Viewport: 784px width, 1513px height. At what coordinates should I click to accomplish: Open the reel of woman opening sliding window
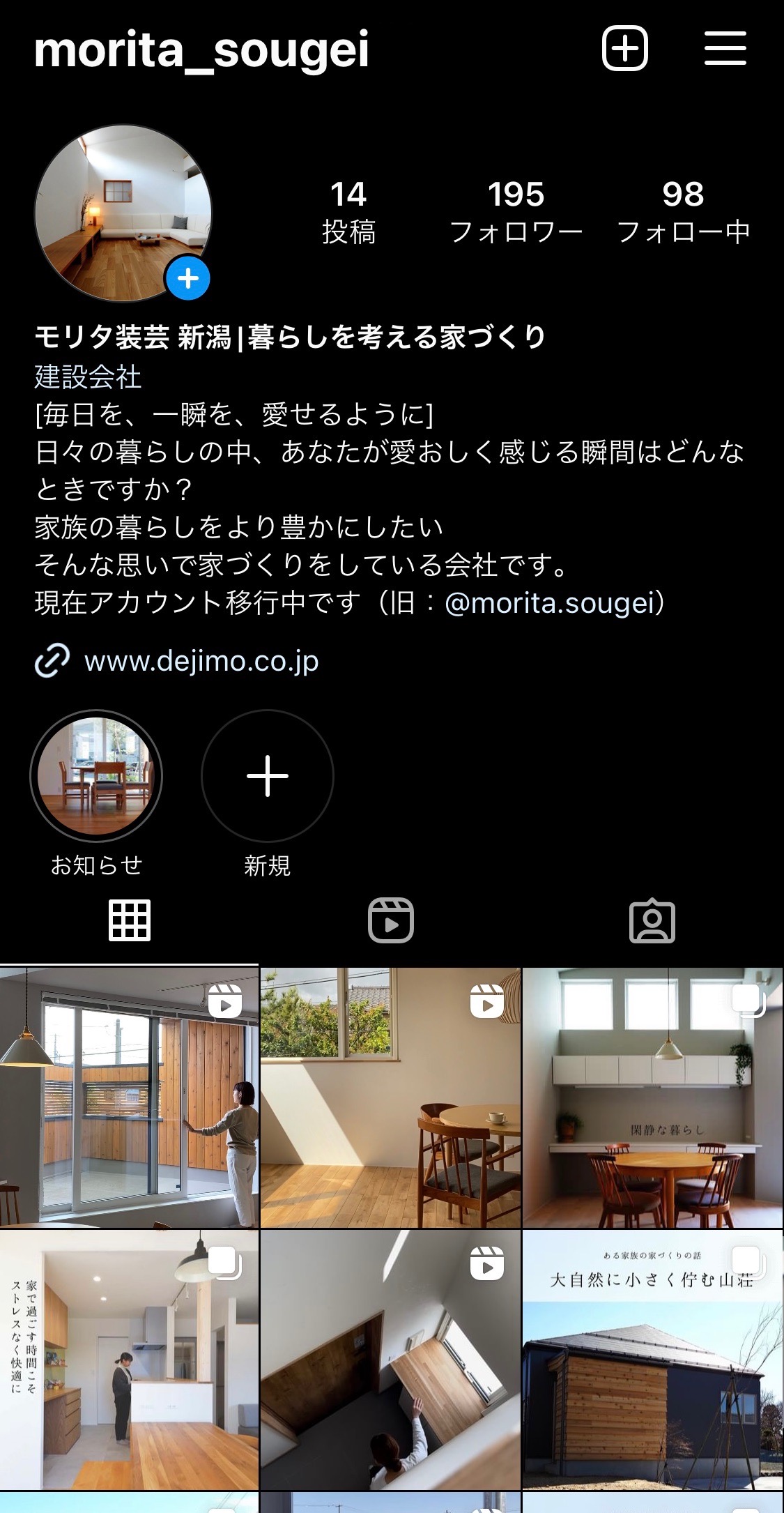129,1097
